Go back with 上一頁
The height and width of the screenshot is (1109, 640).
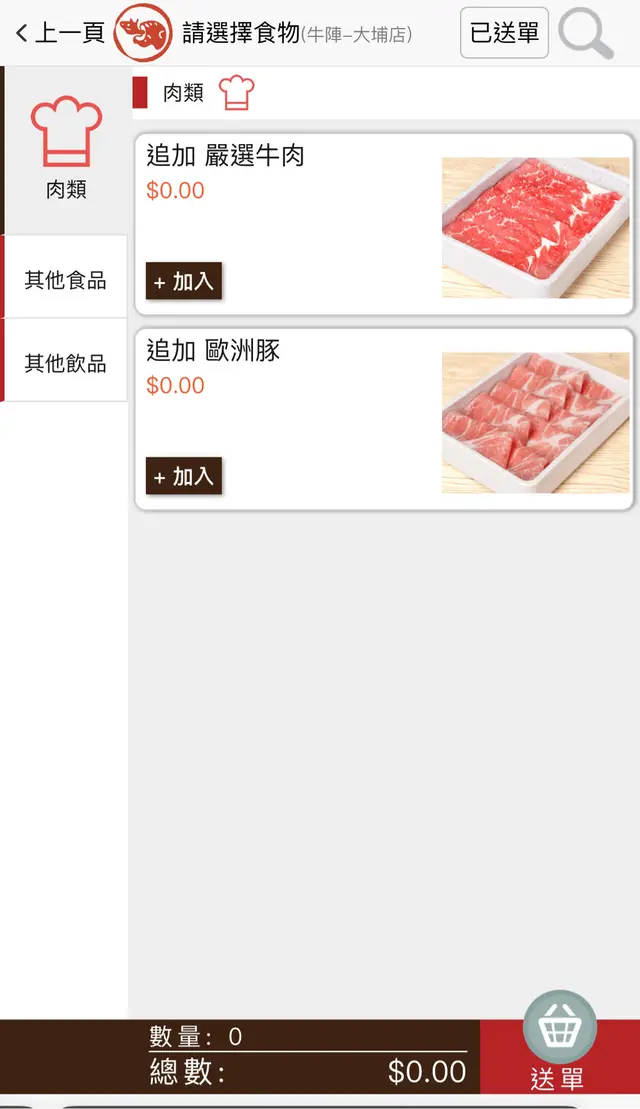60,33
